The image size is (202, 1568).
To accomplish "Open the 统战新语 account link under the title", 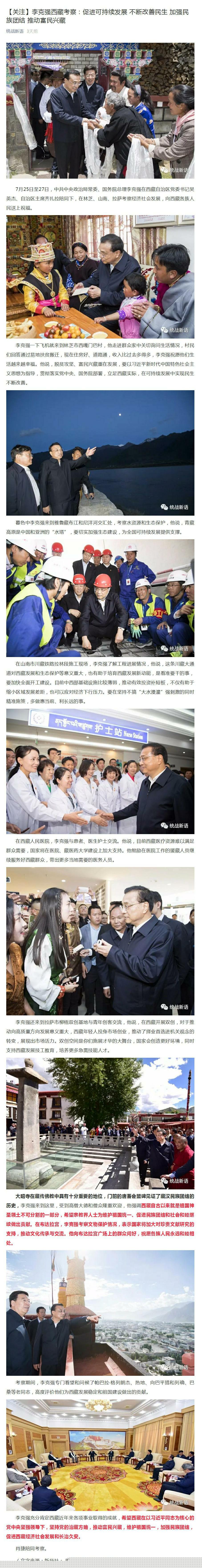I will pos(15,31).
